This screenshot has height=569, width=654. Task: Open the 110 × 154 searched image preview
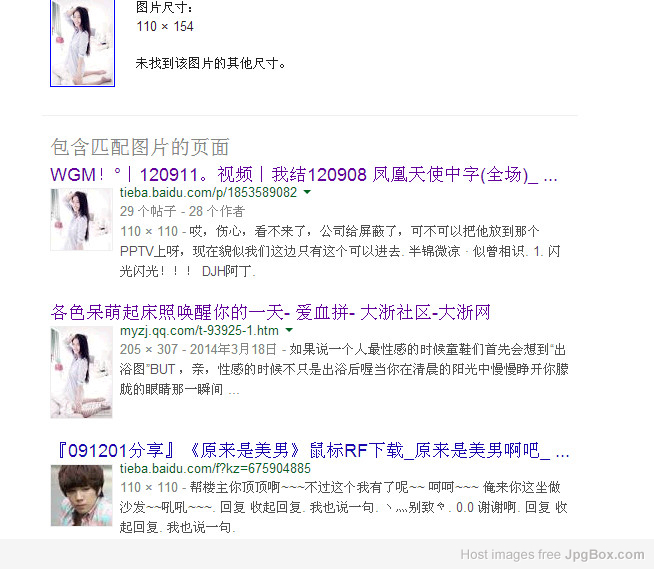82,43
